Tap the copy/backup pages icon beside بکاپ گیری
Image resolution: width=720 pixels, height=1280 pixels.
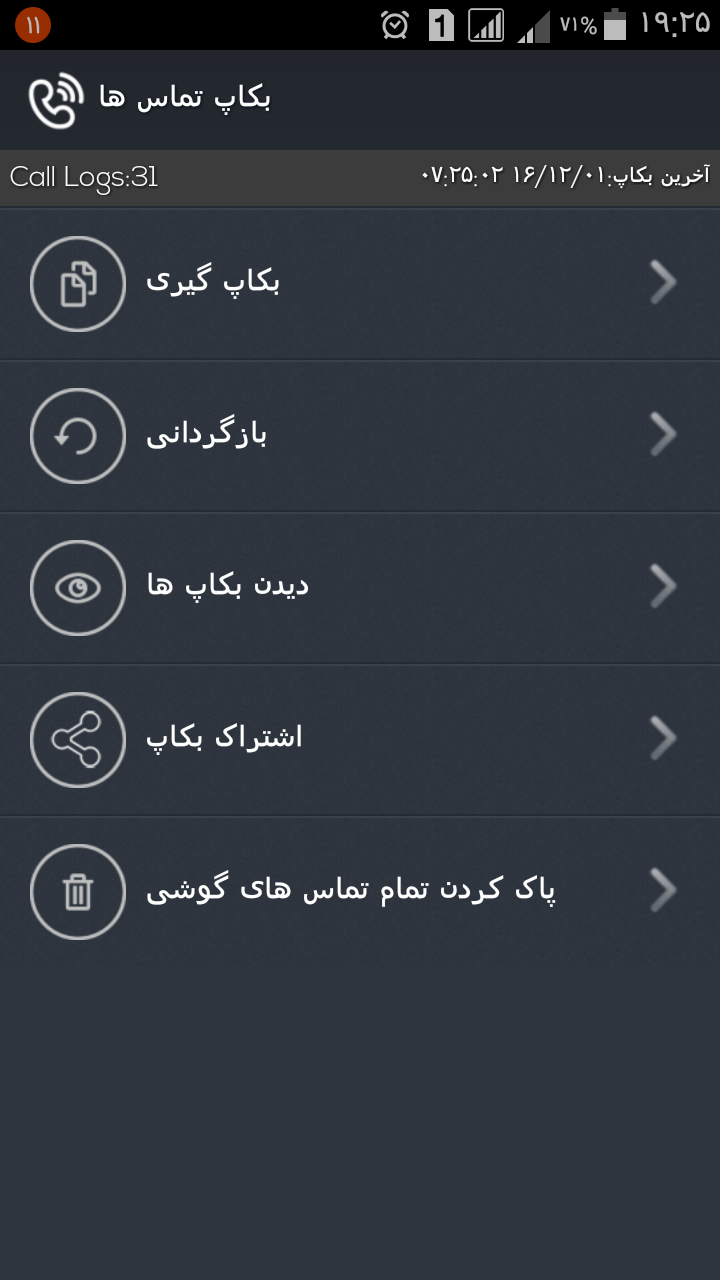pos(77,284)
